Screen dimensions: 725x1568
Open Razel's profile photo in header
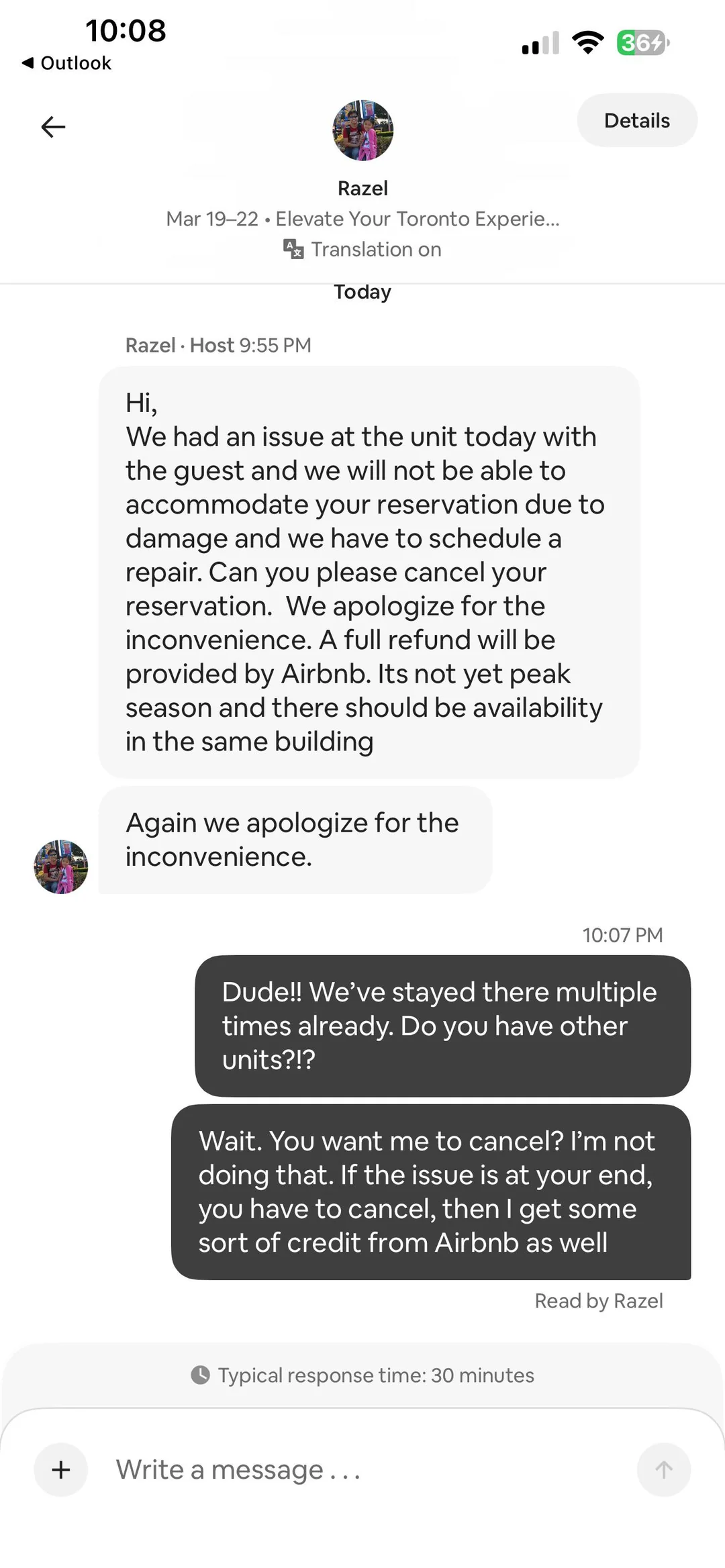click(x=362, y=130)
